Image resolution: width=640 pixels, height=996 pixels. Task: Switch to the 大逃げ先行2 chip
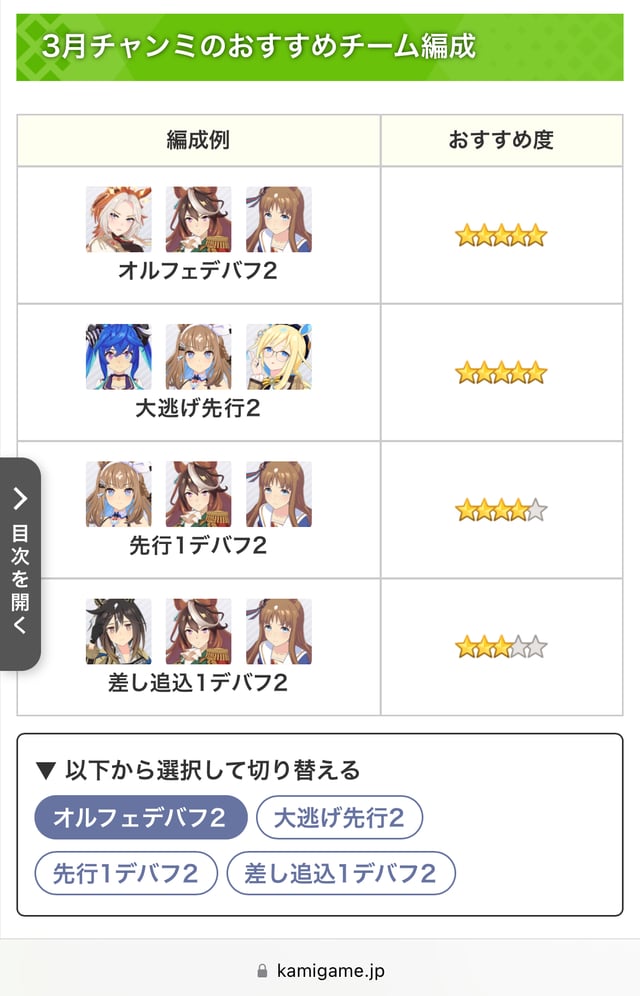click(339, 818)
